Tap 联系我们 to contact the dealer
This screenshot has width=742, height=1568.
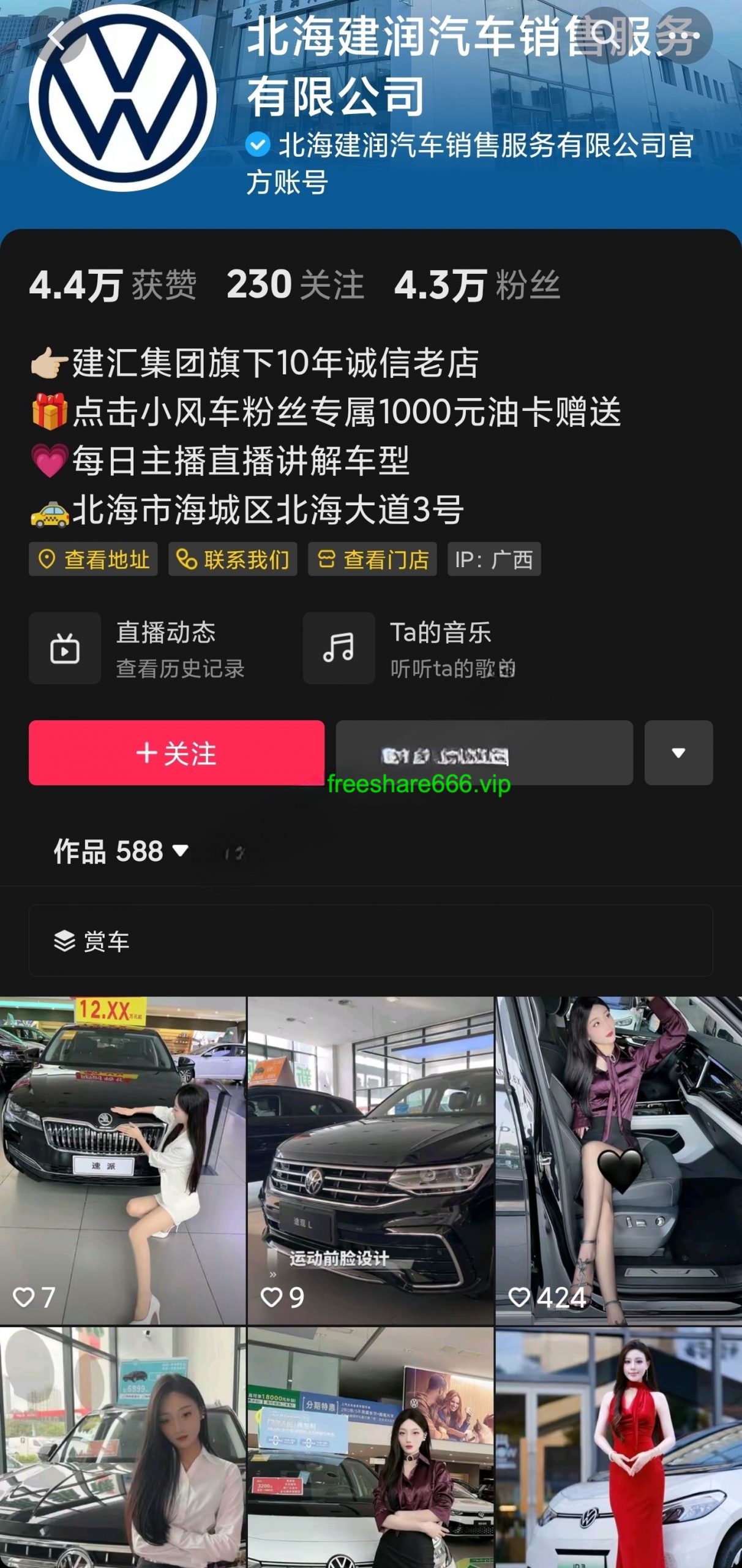coord(233,559)
